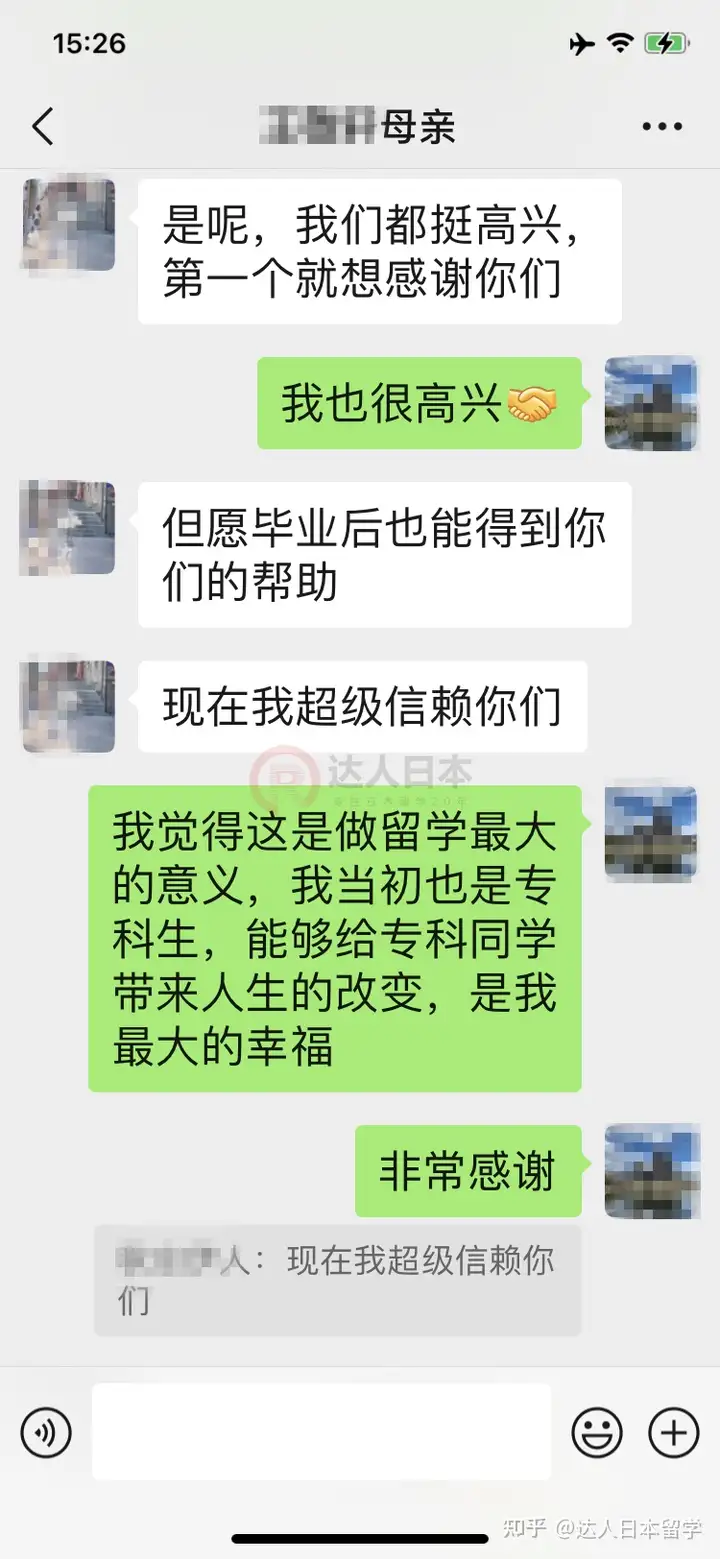Tap the plus icon to open more attachment options

pyautogui.click(x=674, y=1432)
